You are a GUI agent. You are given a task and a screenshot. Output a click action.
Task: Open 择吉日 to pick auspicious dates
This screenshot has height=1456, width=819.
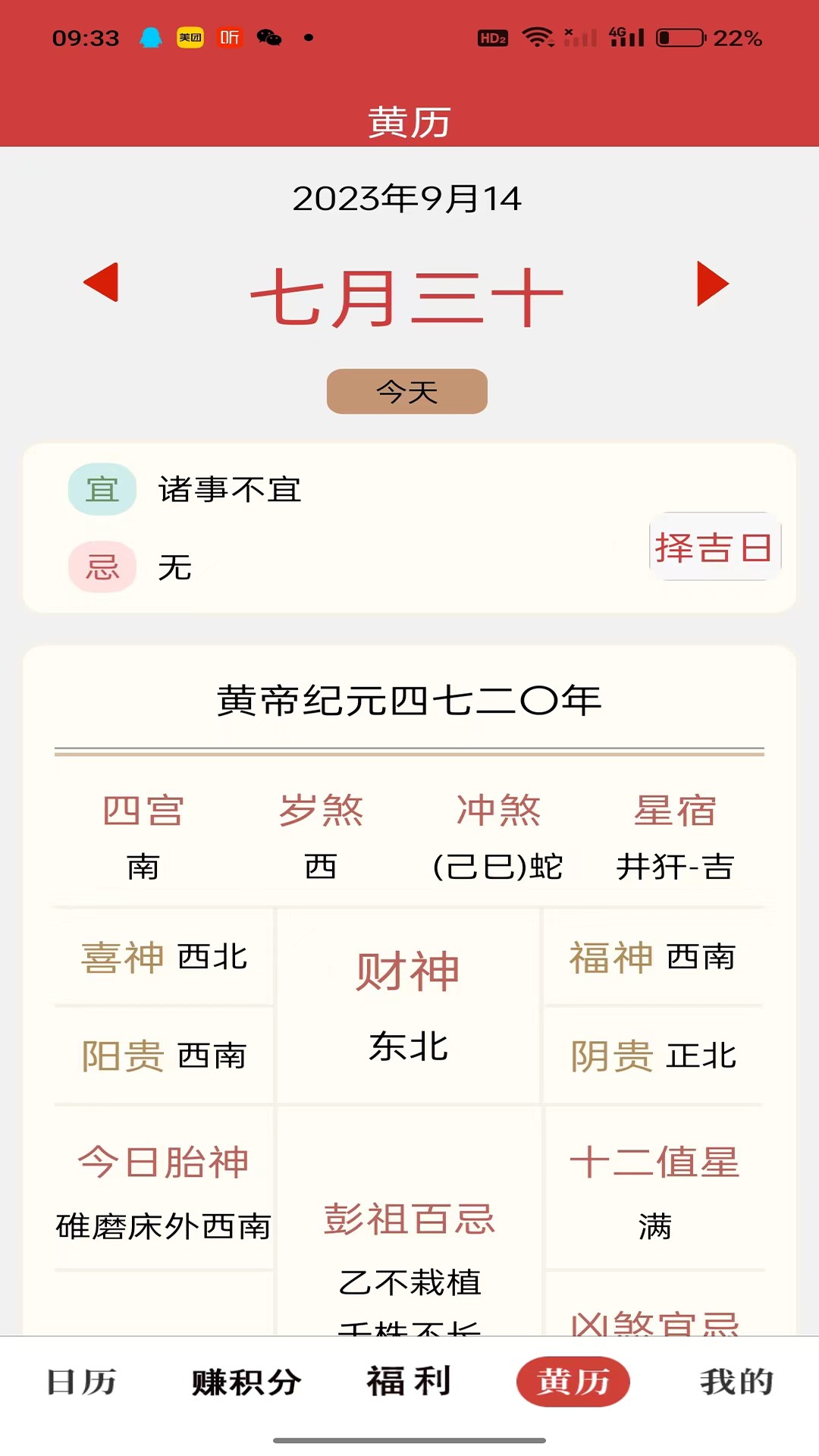[714, 548]
